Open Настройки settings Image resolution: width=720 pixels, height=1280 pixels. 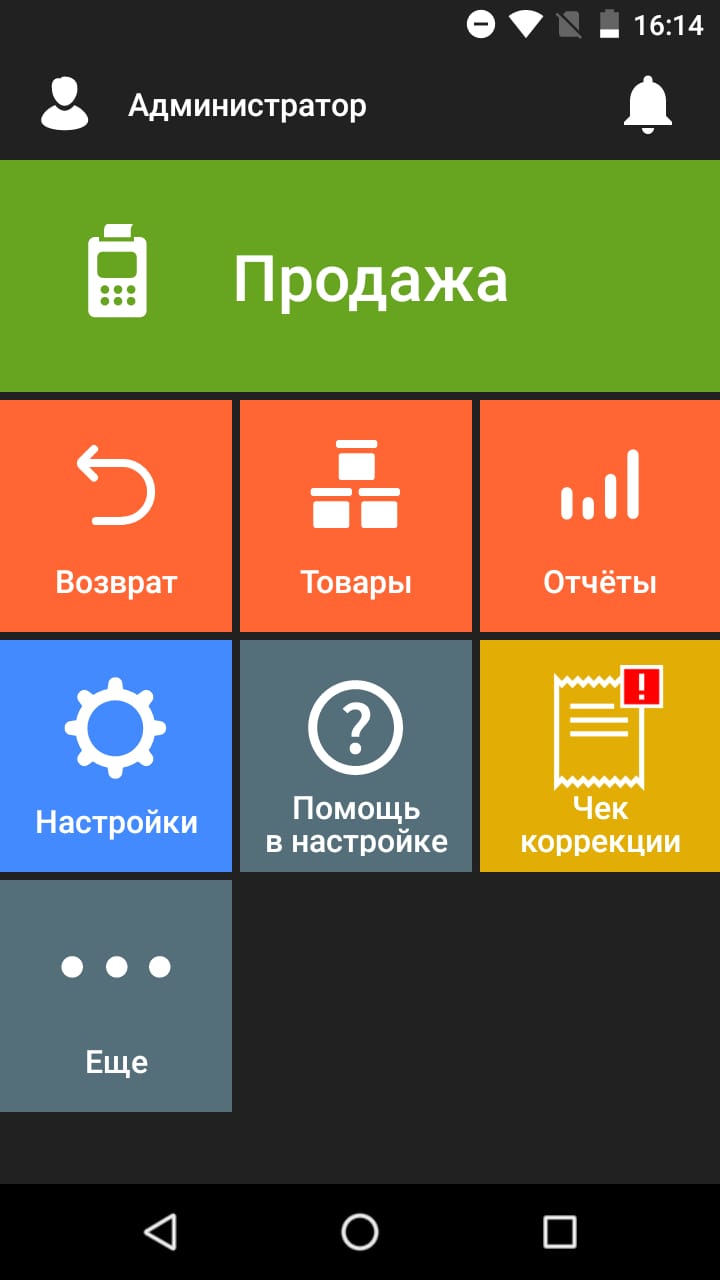(116, 756)
